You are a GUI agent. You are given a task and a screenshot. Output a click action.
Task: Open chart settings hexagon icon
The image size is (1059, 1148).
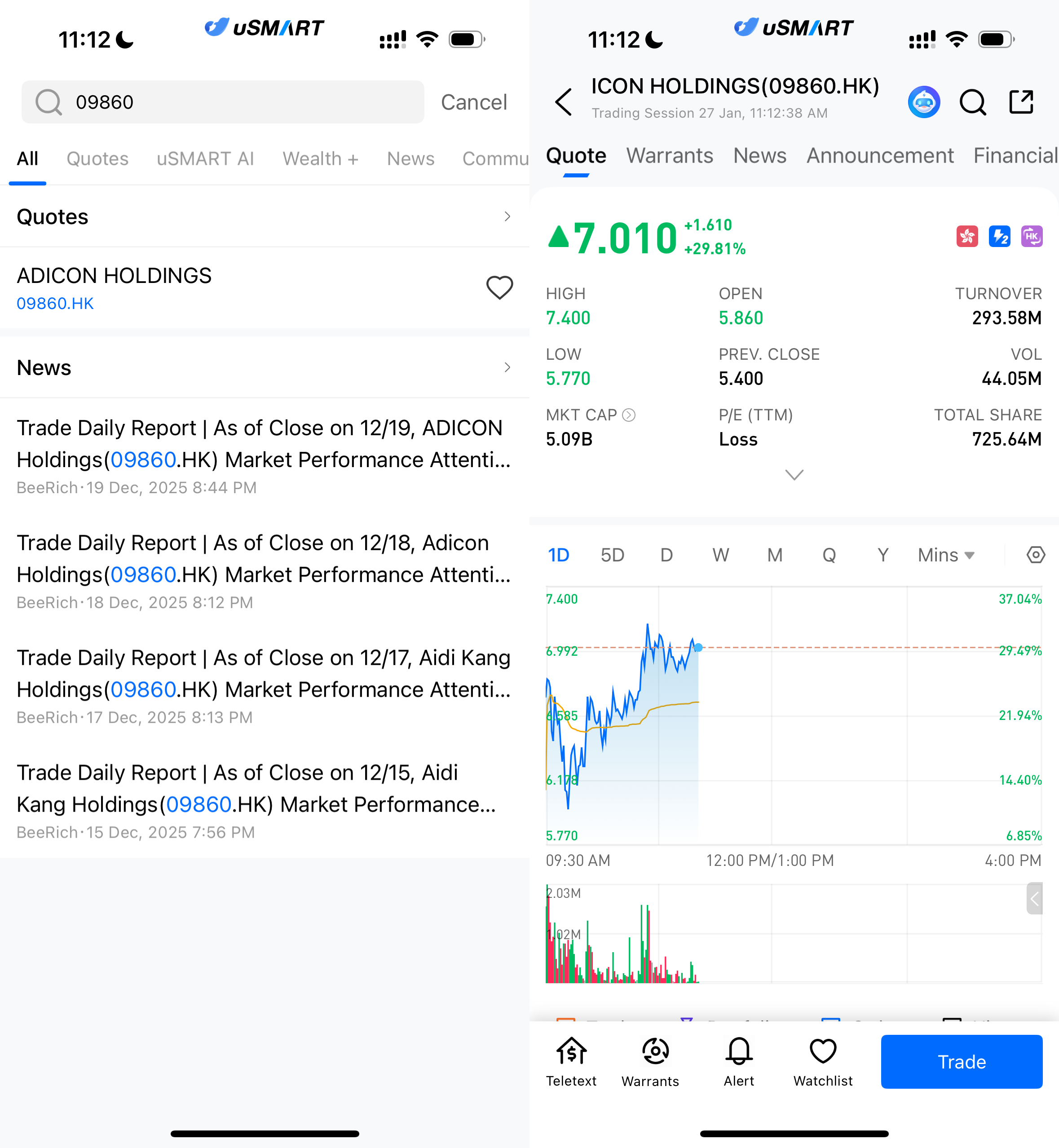[x=1036, y=555]
